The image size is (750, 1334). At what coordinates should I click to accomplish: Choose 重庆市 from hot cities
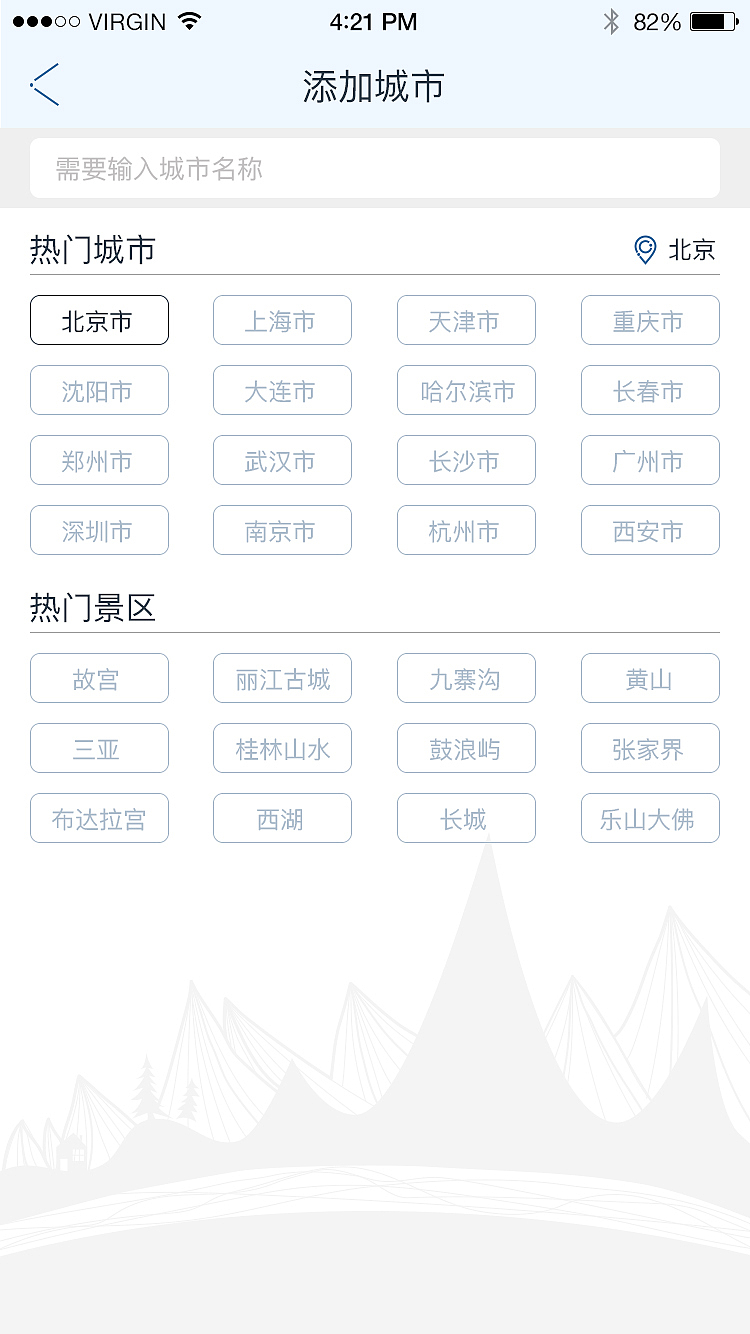coord(650,320)
